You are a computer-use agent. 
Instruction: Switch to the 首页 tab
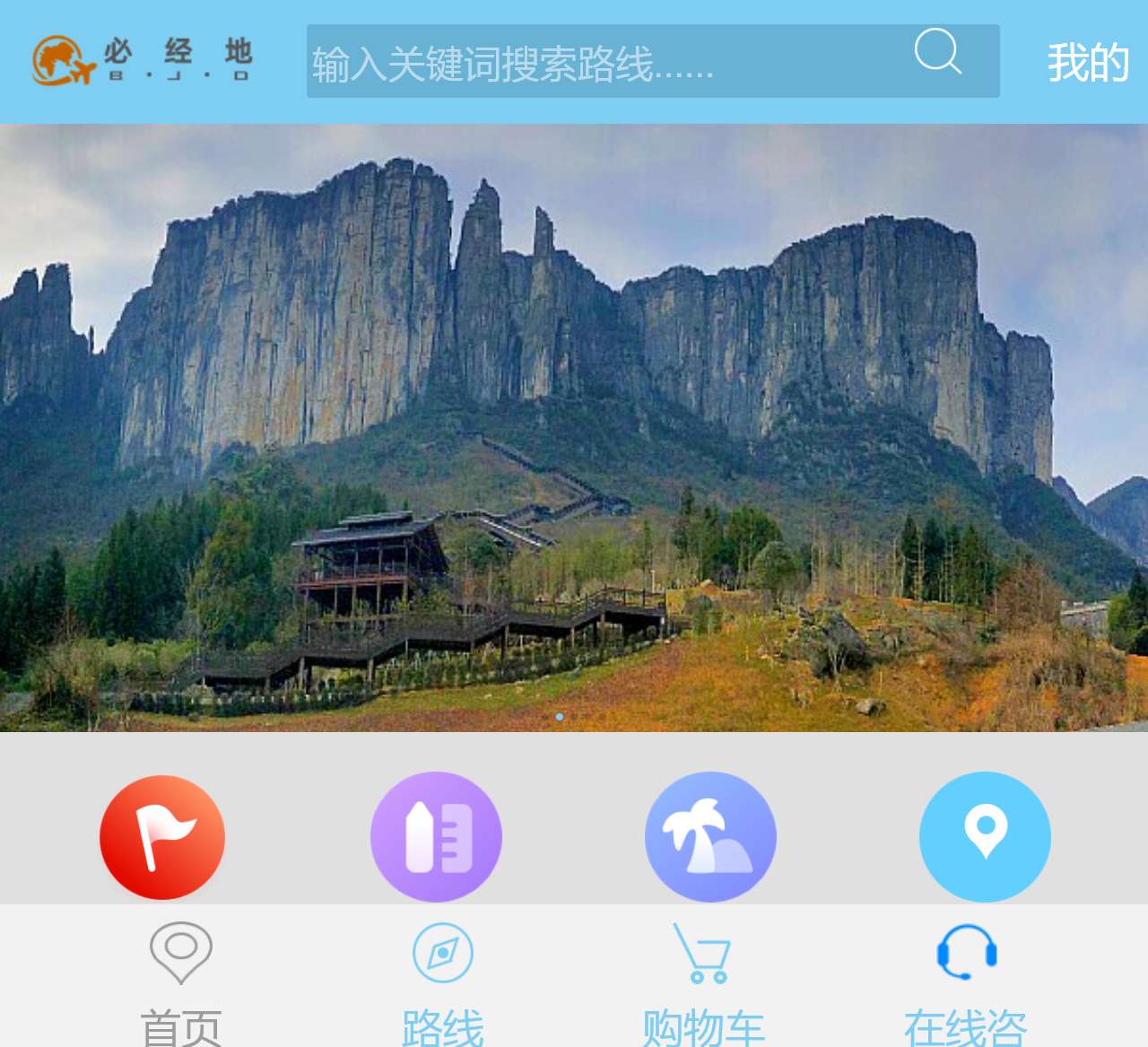181,982
